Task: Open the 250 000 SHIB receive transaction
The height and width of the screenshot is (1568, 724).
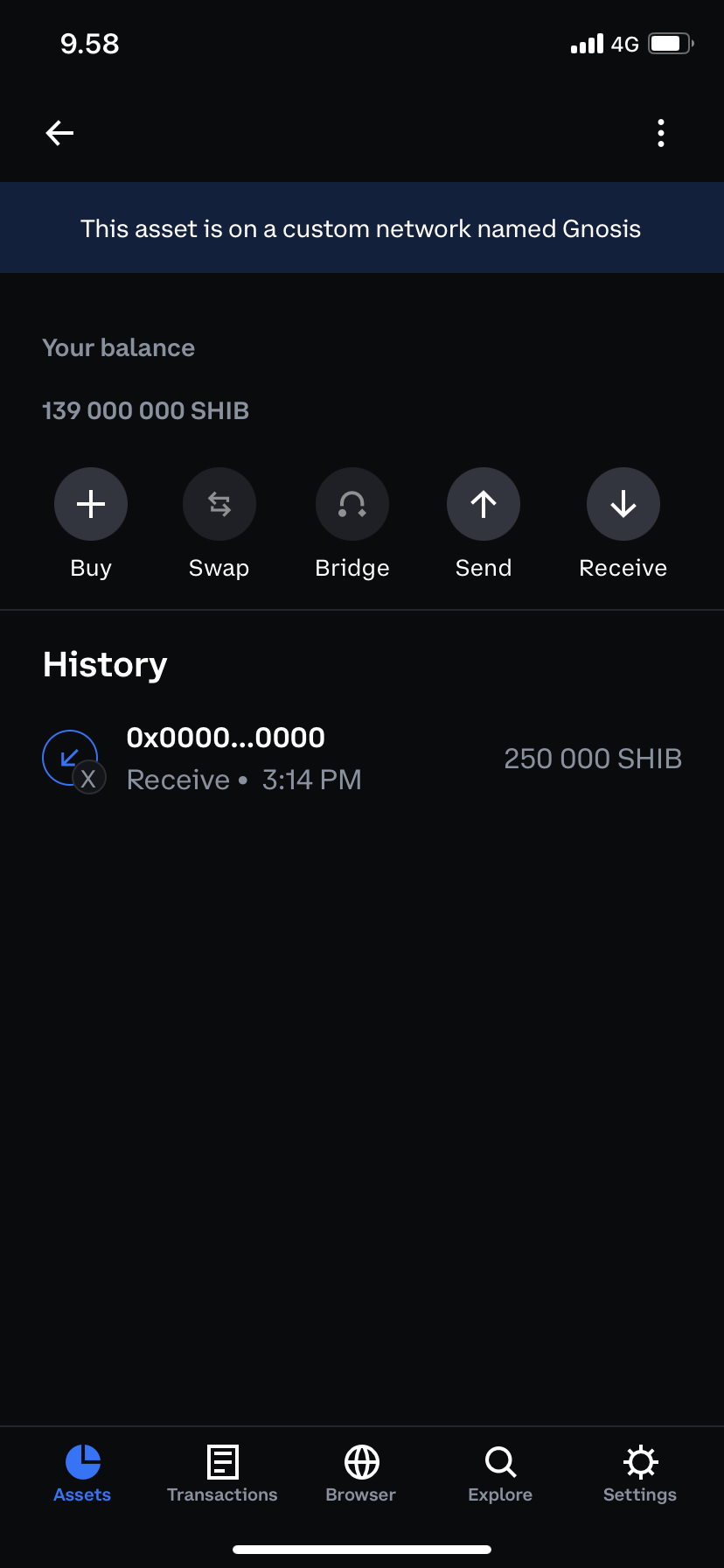Action: click(x=362, y=759)
